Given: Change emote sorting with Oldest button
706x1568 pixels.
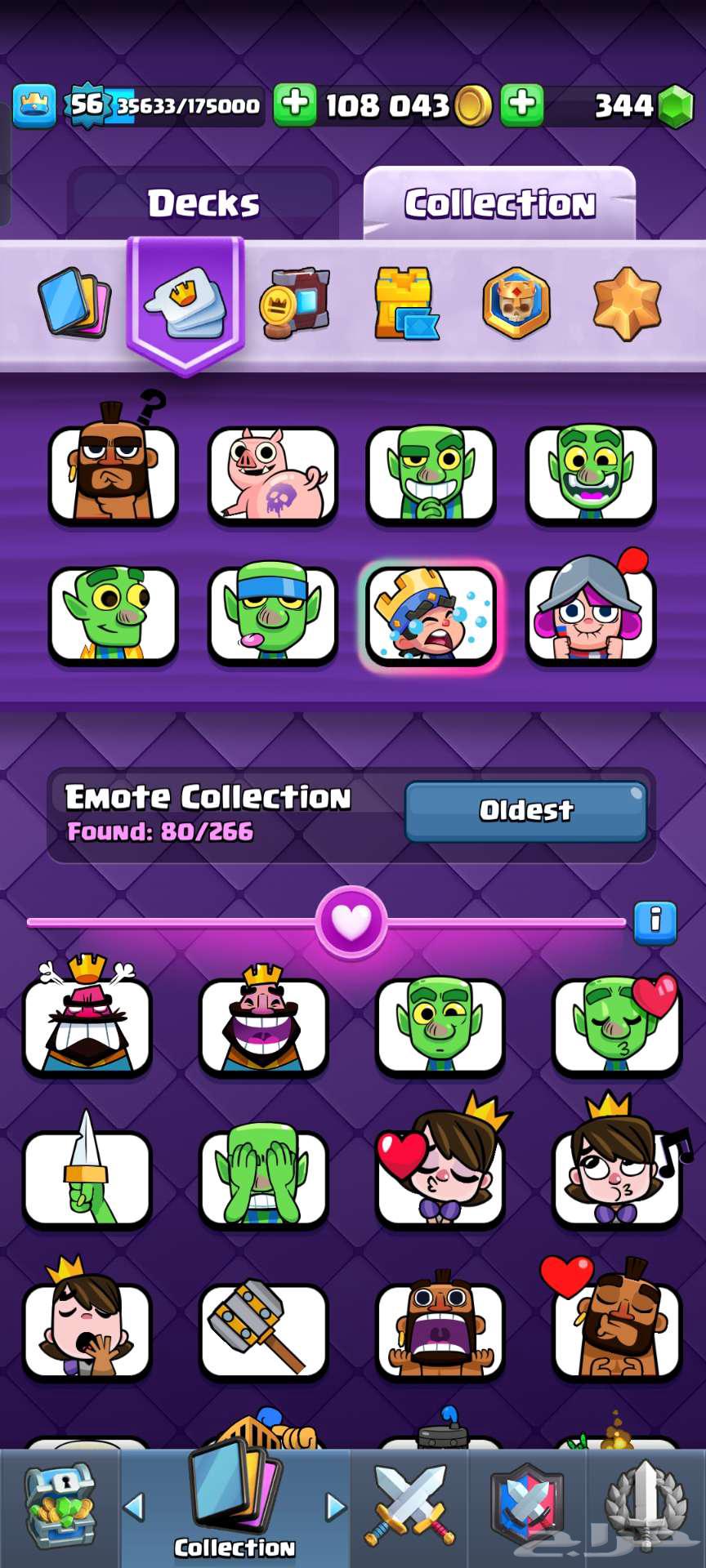Looking at the screenshot, I should tap(525, 811).
